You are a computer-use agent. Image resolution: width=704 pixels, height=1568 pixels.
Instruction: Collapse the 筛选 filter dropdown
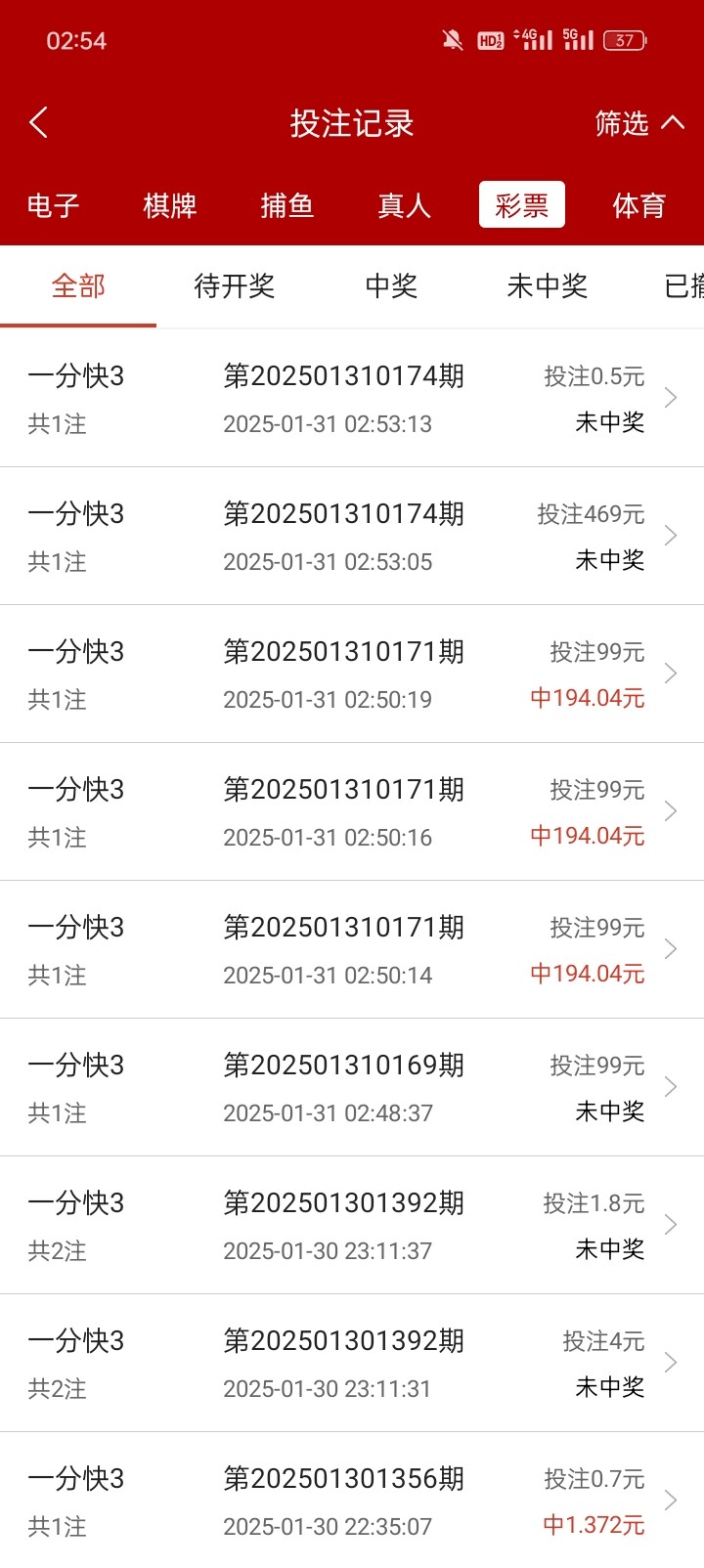pyautogui.click(x=638, y=123)
